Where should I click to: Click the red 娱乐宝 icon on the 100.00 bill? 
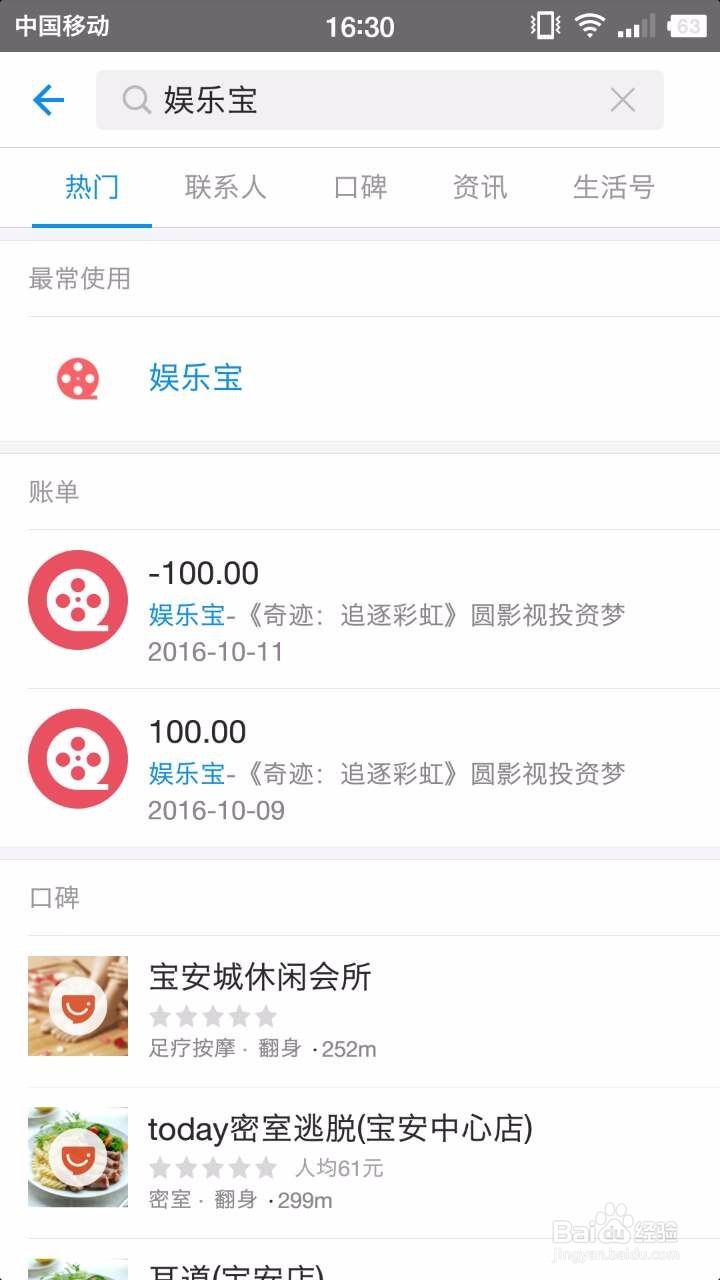(x=76, y=760)
